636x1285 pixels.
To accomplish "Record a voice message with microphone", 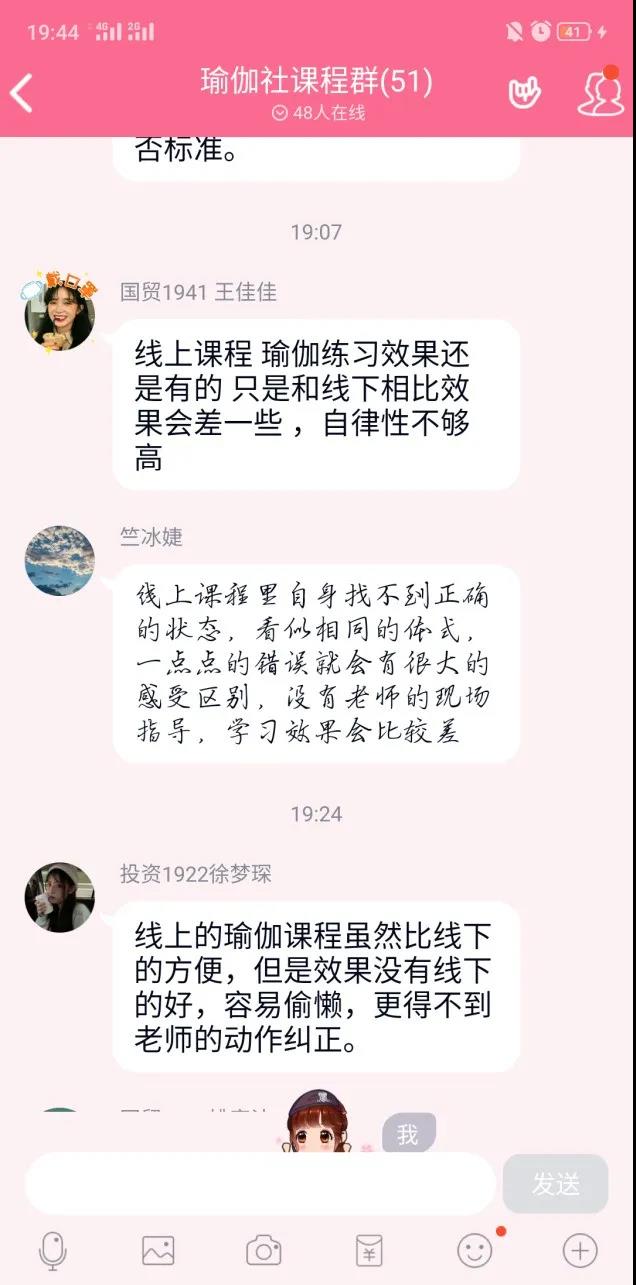I will coord(52,1250).
